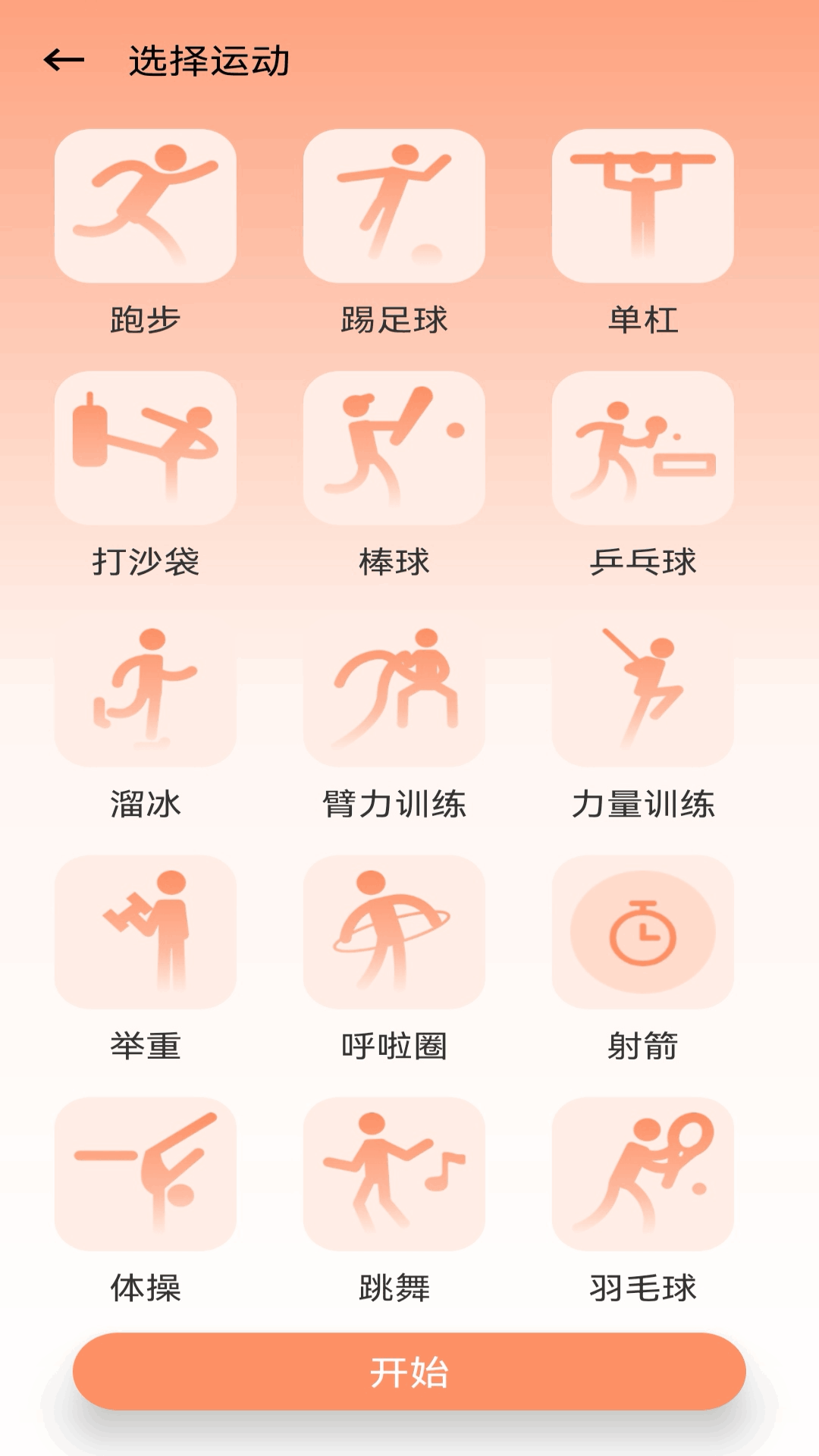819x1456 pixels.
Task: Tap the back arrow to exit selection
Action: [x=63, y=60]
